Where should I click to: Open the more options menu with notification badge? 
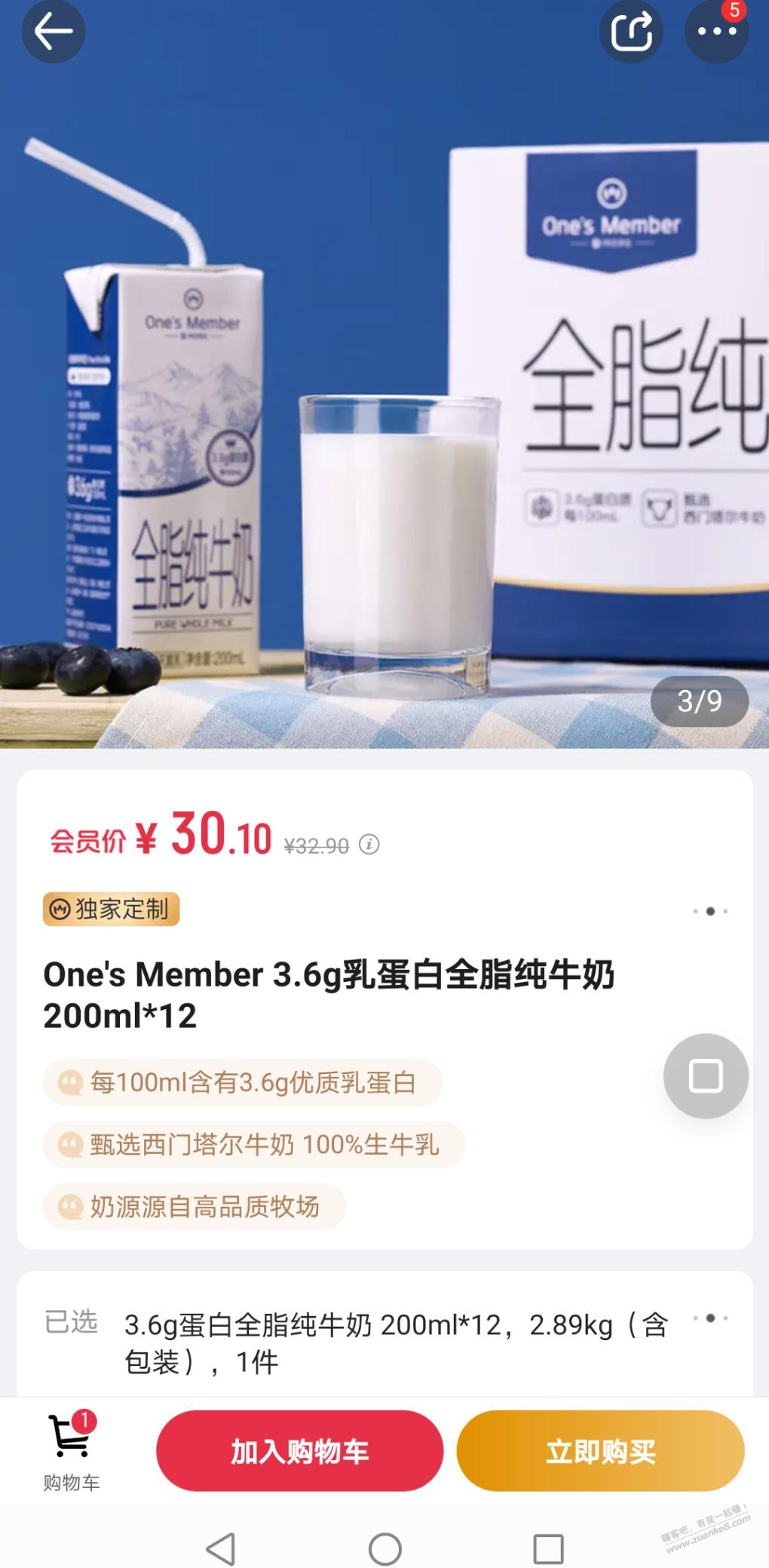tap(718, 32)
